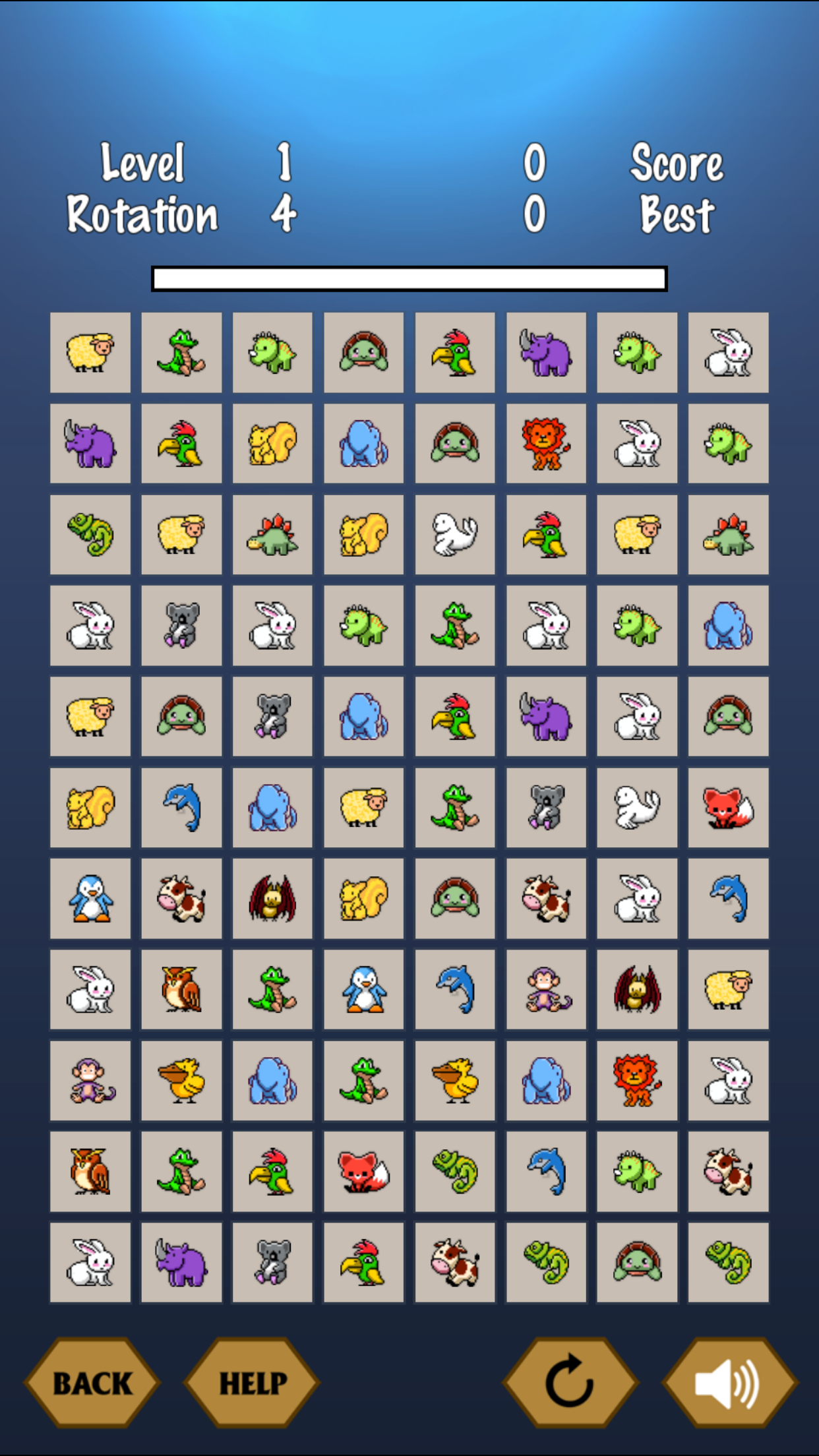
Task: Mute the game sound
Action: click(729, 1383)
